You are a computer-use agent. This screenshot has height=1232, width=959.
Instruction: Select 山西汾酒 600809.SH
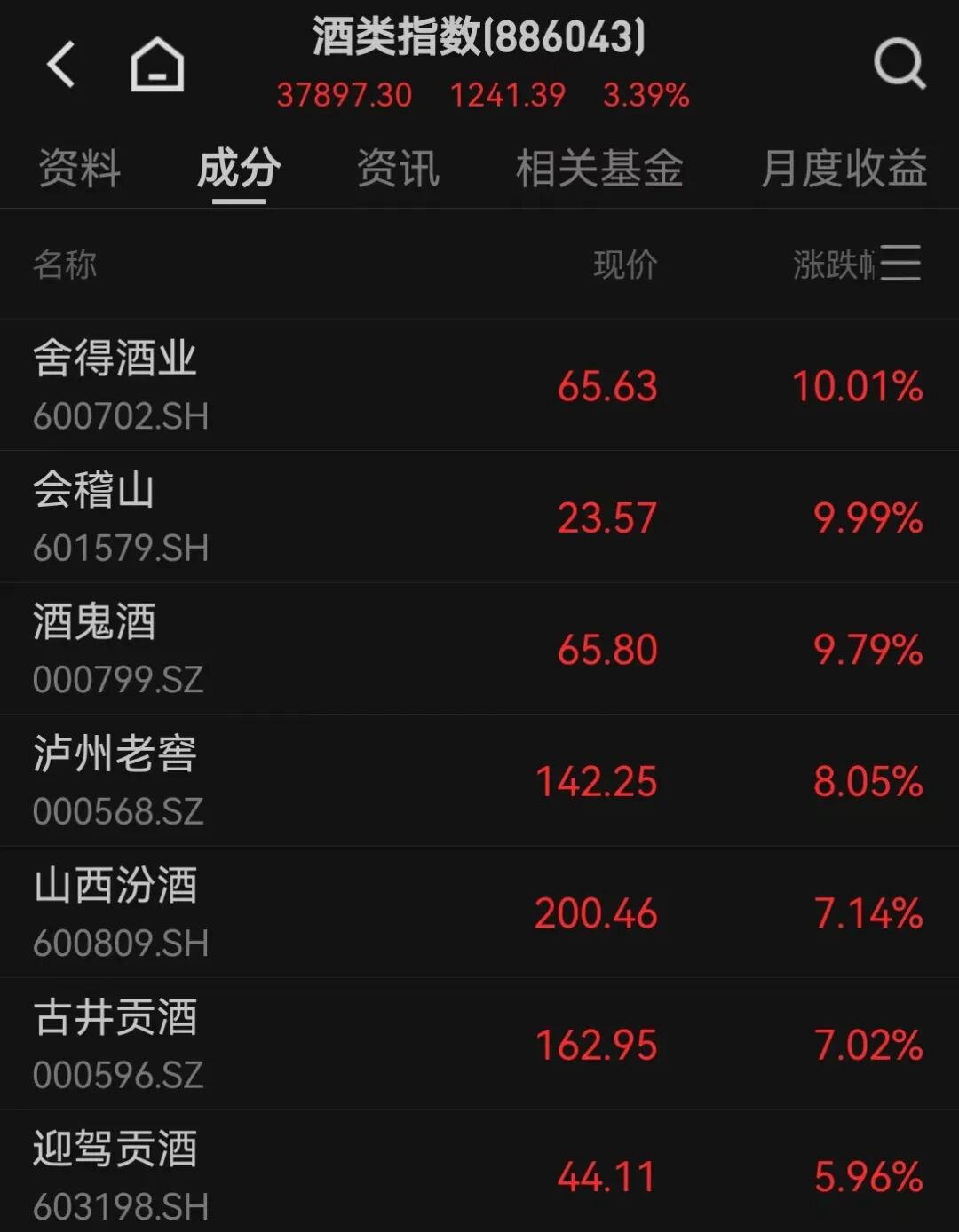pyautogui.click(x=479, y=912)
